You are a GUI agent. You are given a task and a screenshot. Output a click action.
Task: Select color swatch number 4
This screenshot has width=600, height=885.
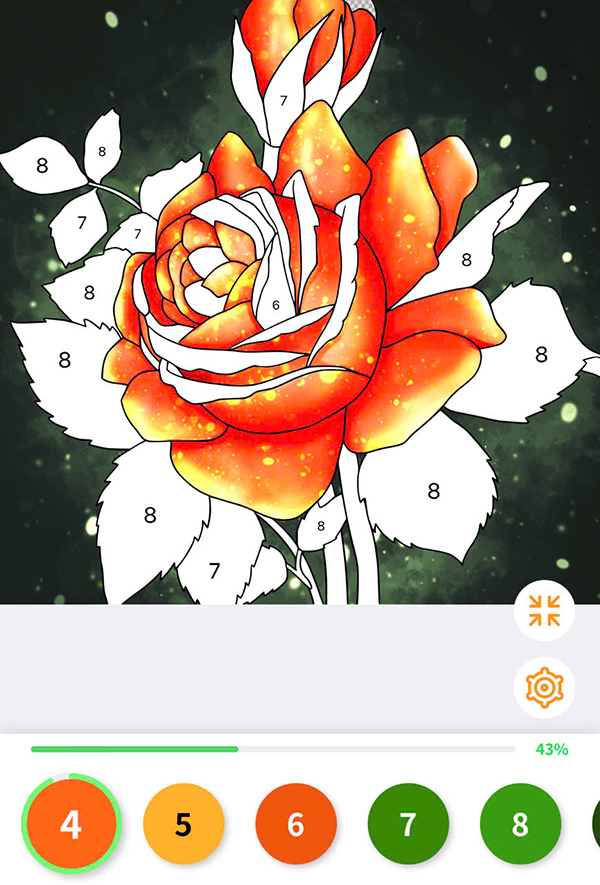(71, 824)
